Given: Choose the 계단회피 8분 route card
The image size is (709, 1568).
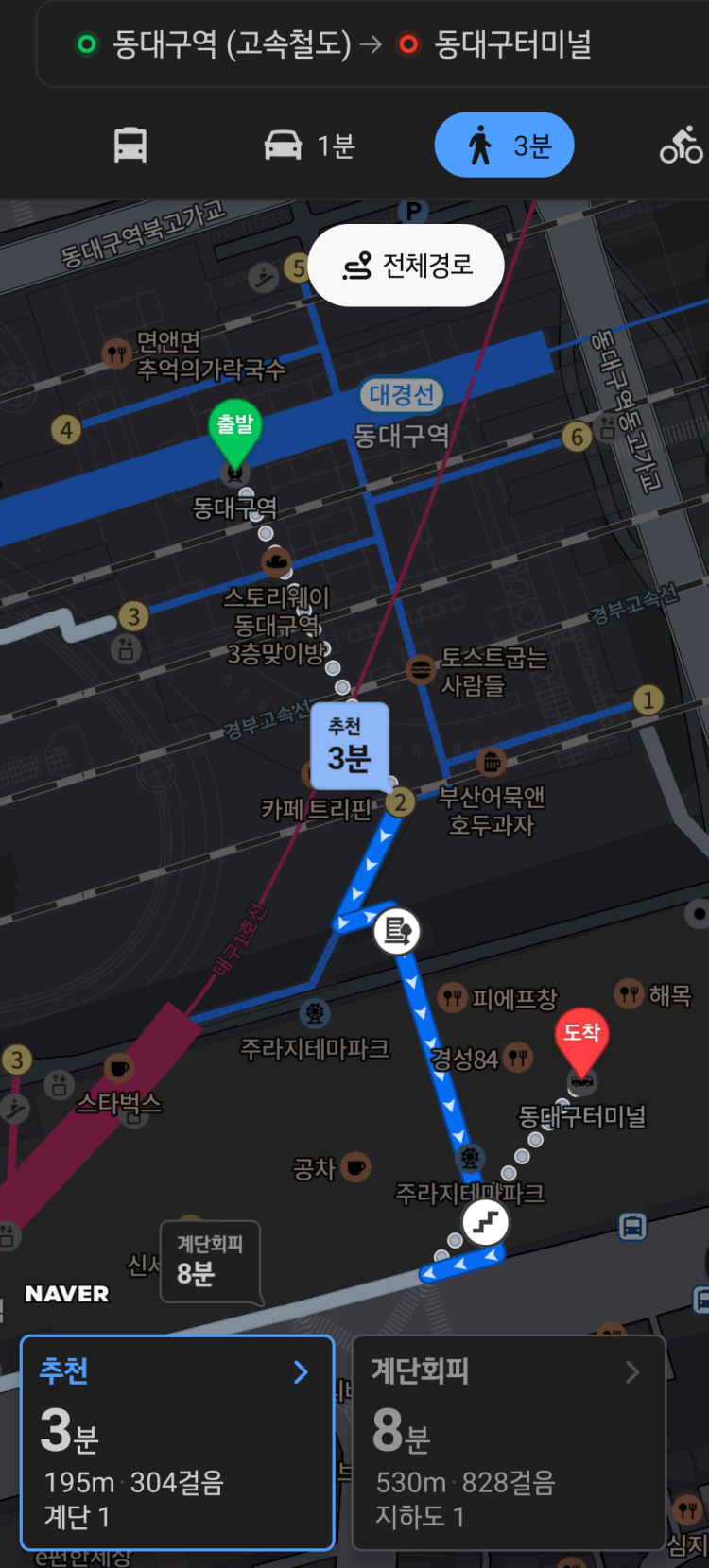Looking at the screenshot, I should 509,1441.
